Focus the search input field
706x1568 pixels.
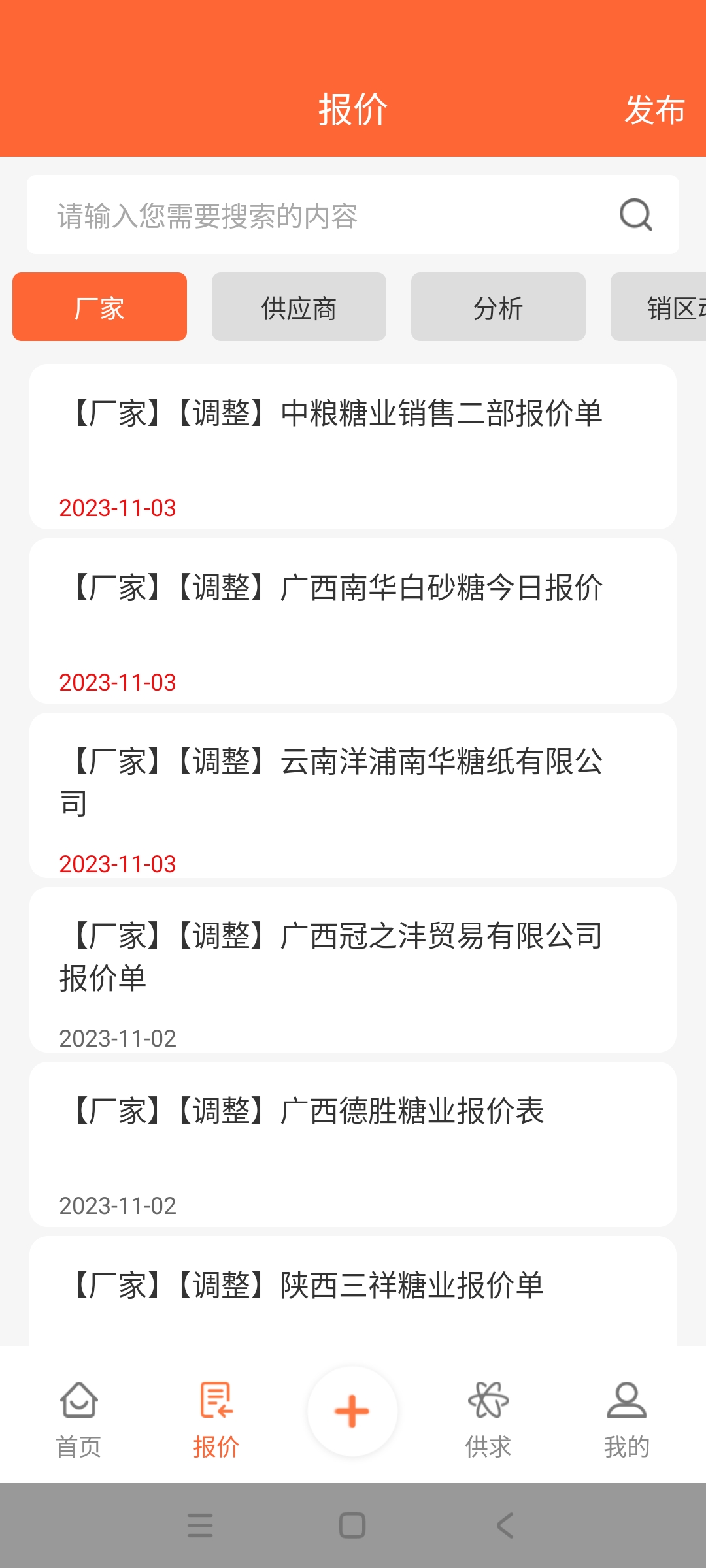coord(327,215)
